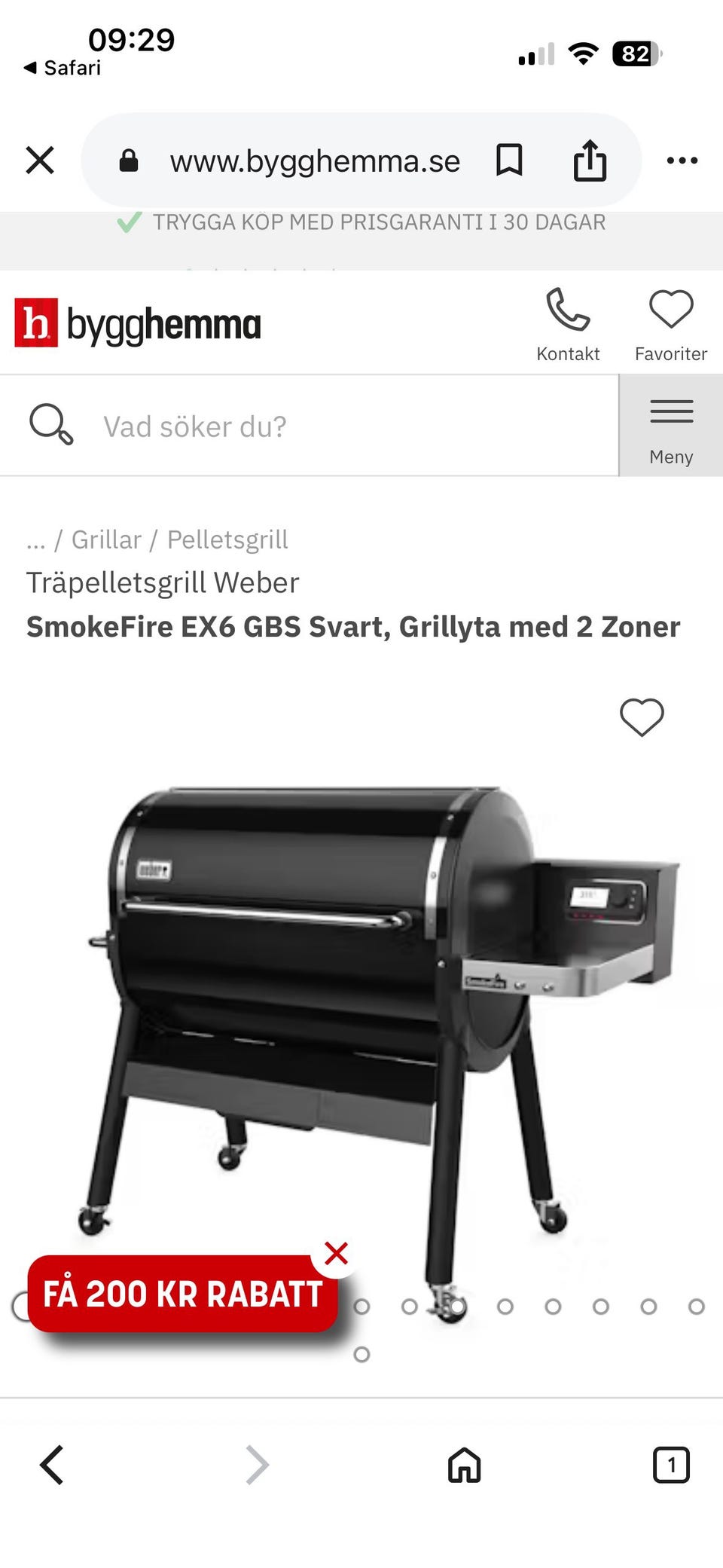This screenshot has width=723, height=1568.
Task: Share the current web page
Action: pos(590,160)
